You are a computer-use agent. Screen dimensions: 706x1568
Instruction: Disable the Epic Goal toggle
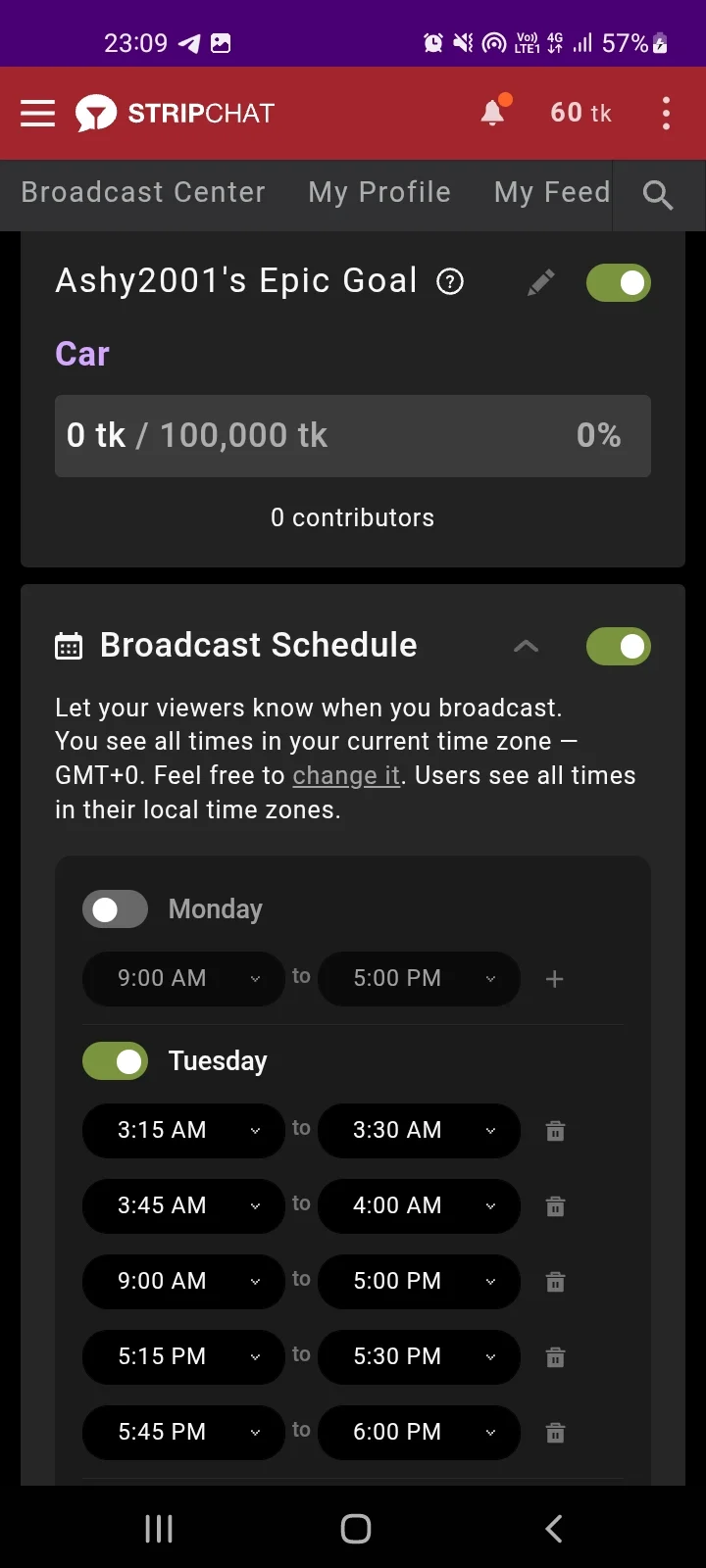coord(618,283)
